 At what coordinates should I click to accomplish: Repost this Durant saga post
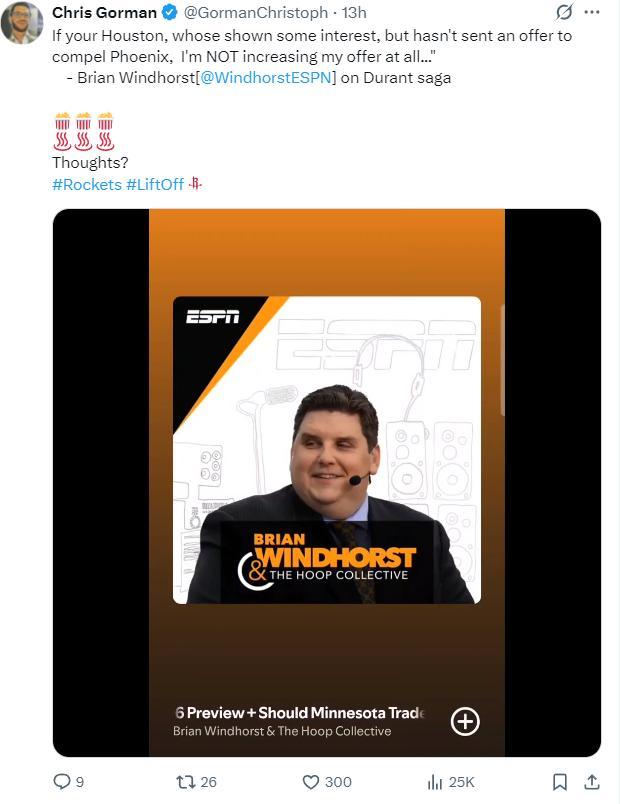186,782
